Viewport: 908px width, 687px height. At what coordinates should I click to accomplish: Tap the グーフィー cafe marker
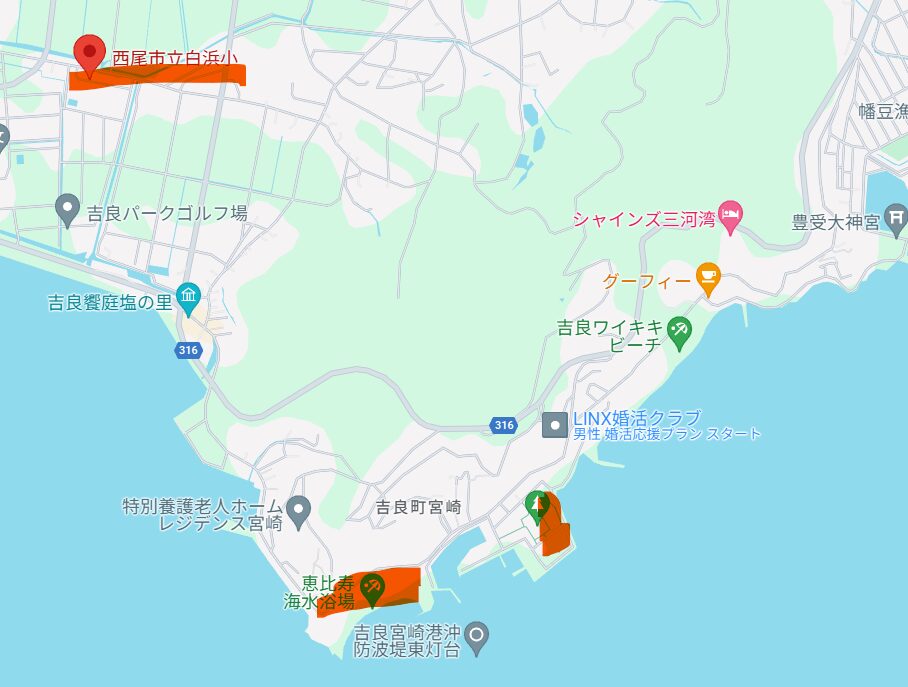(708, 279)
